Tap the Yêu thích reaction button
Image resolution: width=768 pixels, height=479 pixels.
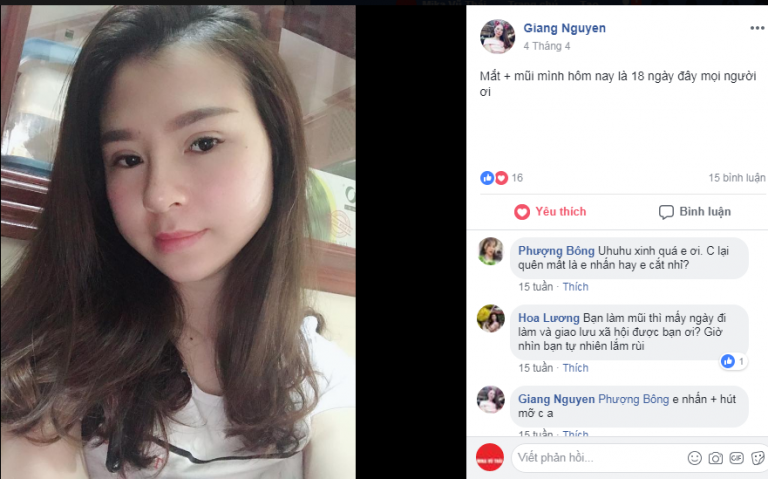pos(550,212)
